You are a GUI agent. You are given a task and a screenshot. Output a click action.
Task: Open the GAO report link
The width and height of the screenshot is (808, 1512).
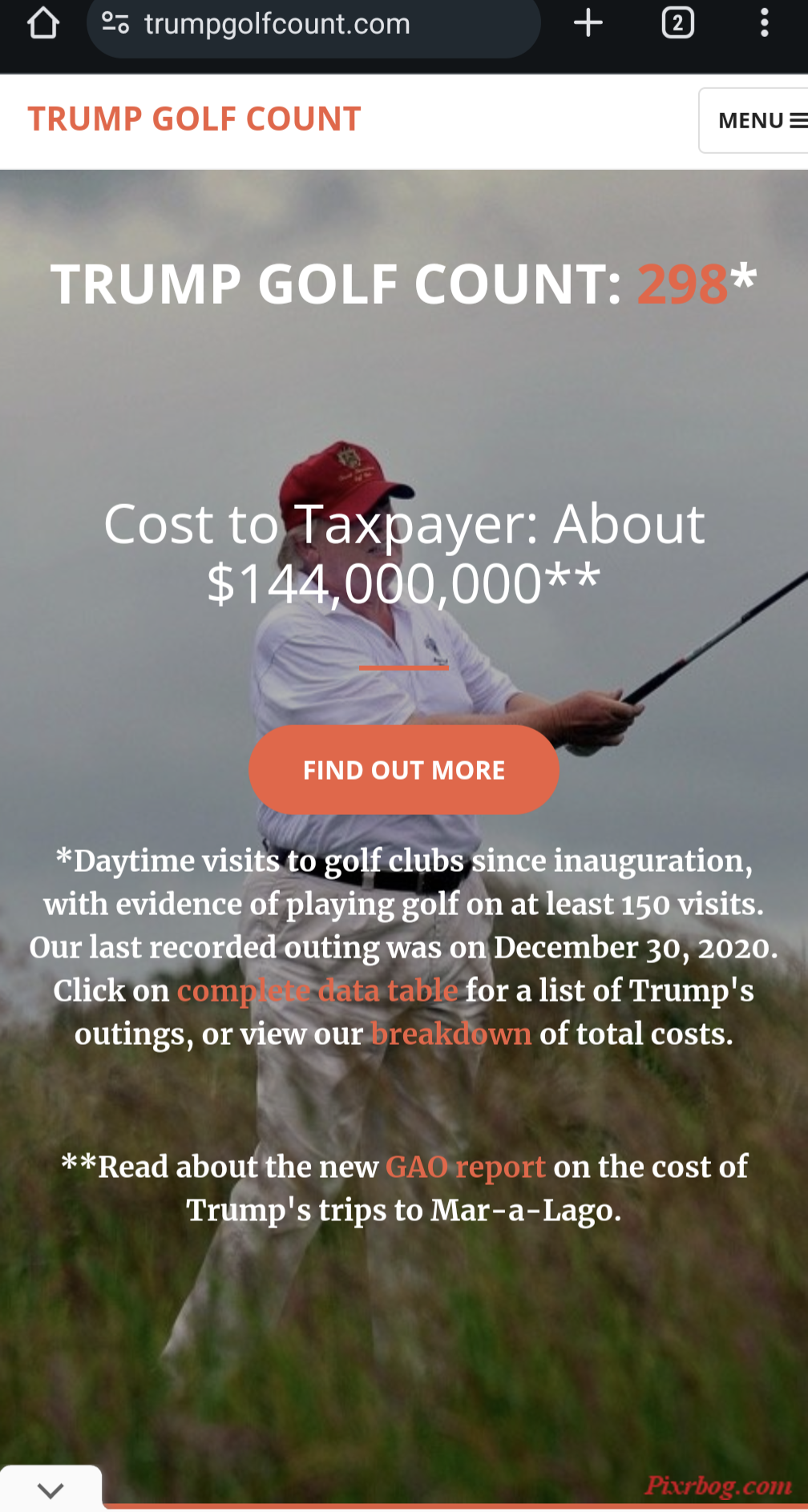tap(465, 1167)
